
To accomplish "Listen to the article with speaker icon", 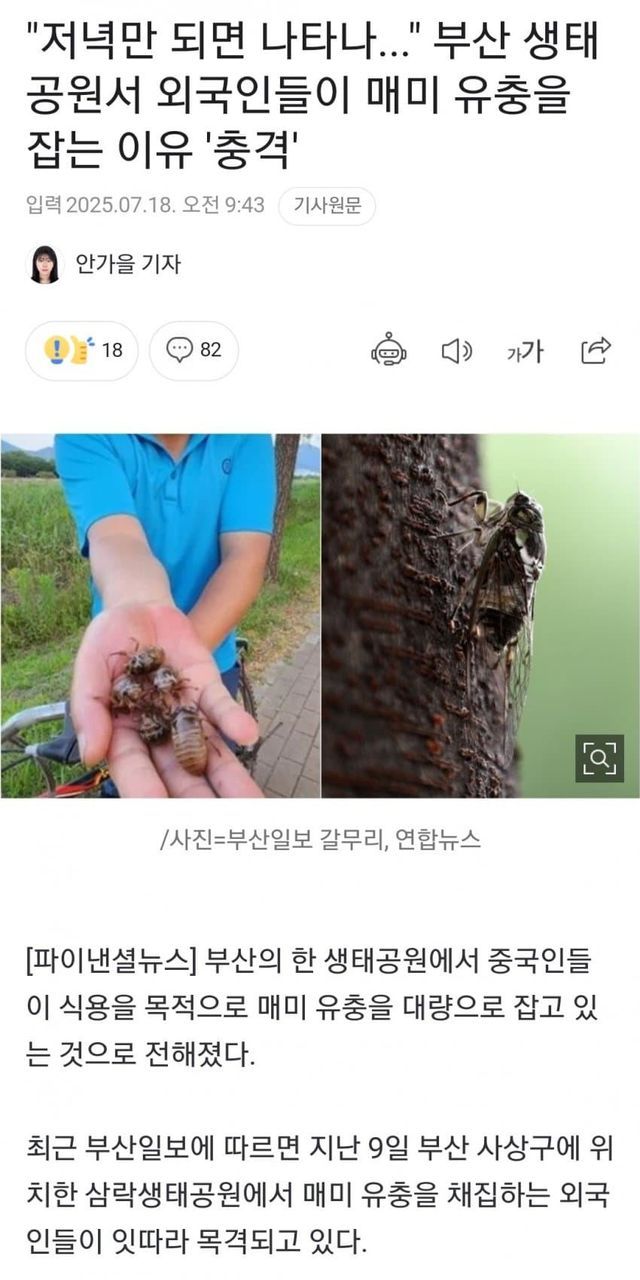I will click(x=456, y=350).
